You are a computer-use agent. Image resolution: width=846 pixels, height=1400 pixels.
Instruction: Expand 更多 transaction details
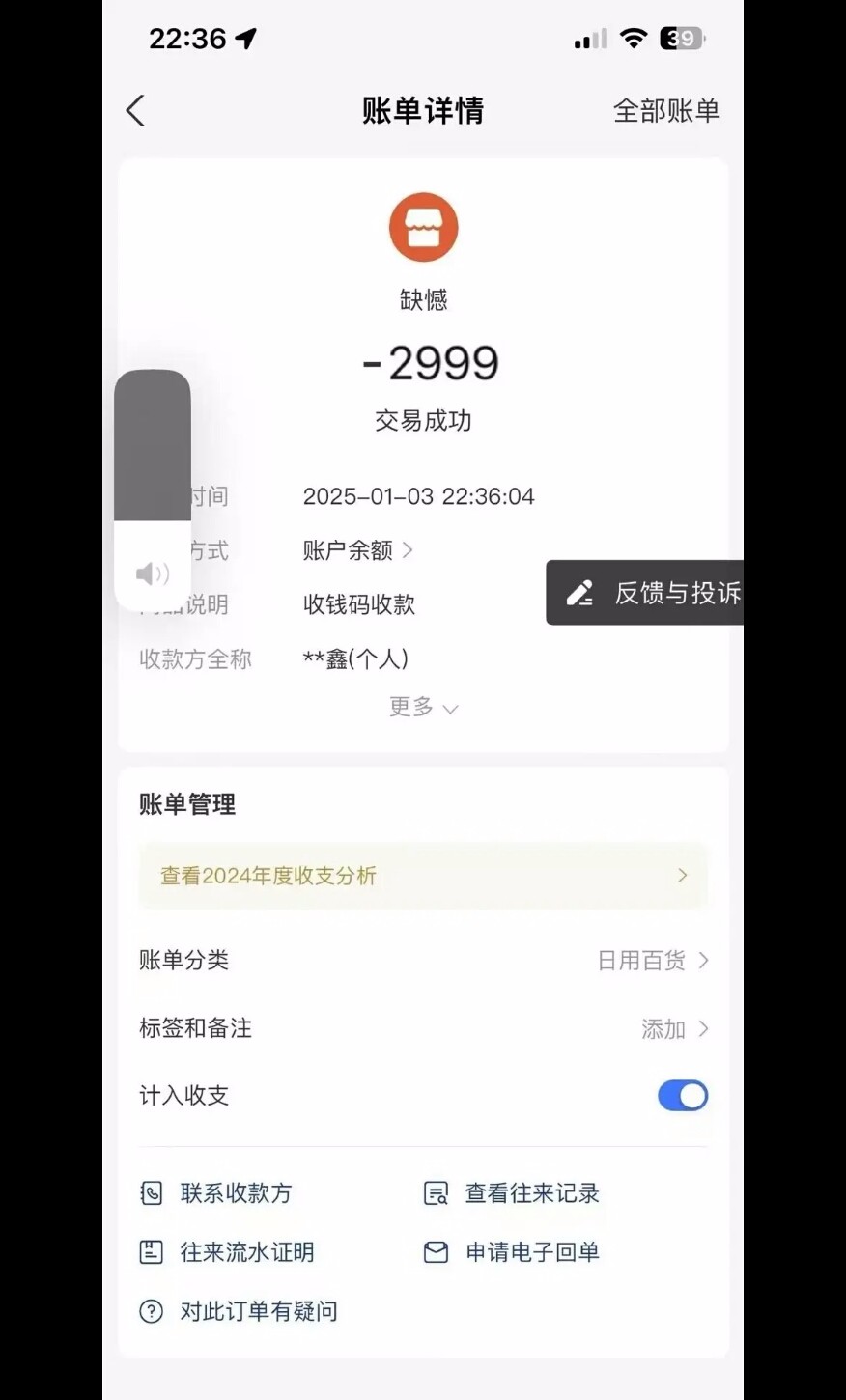coord(423,708)
